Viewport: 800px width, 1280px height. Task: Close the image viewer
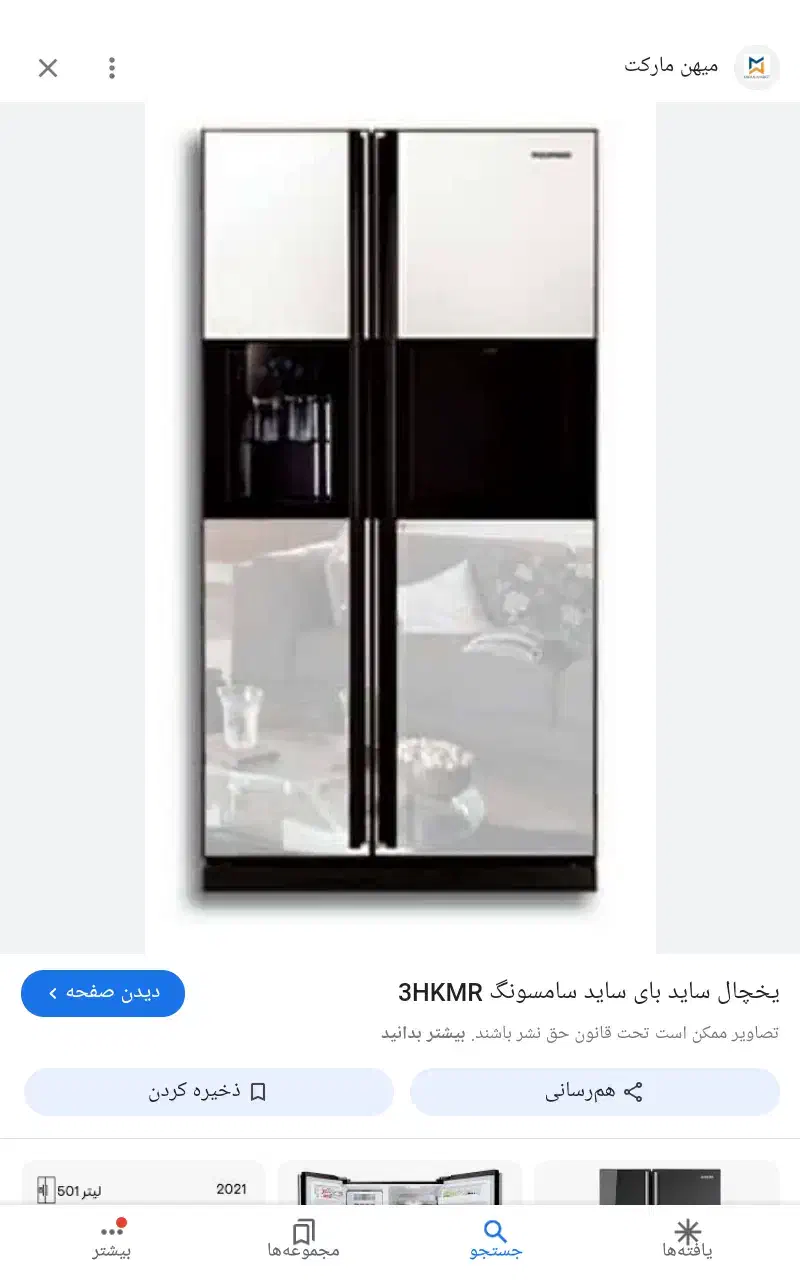[x=48, y=68]
